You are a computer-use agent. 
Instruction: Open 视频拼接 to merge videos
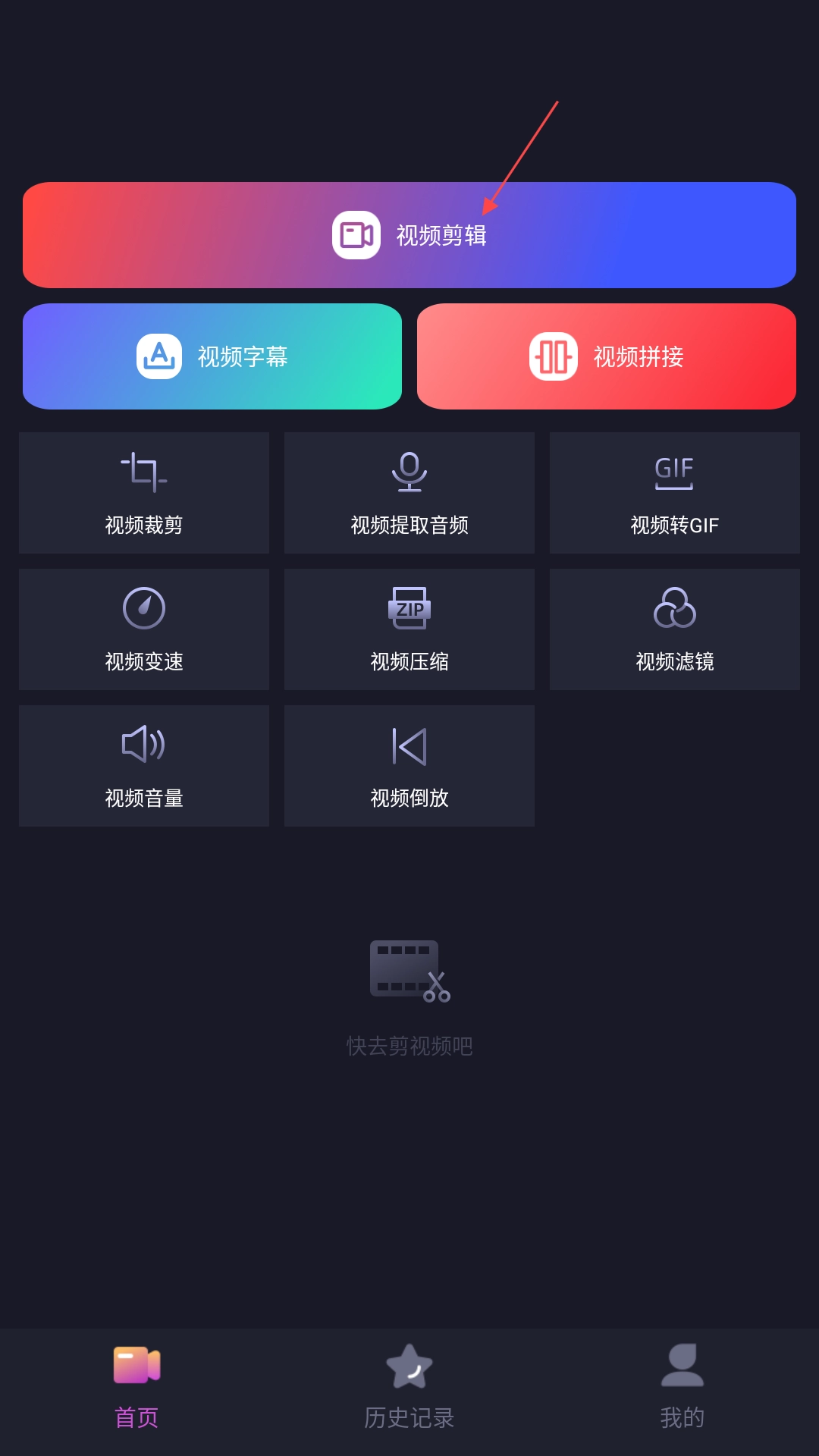point(607,356)
